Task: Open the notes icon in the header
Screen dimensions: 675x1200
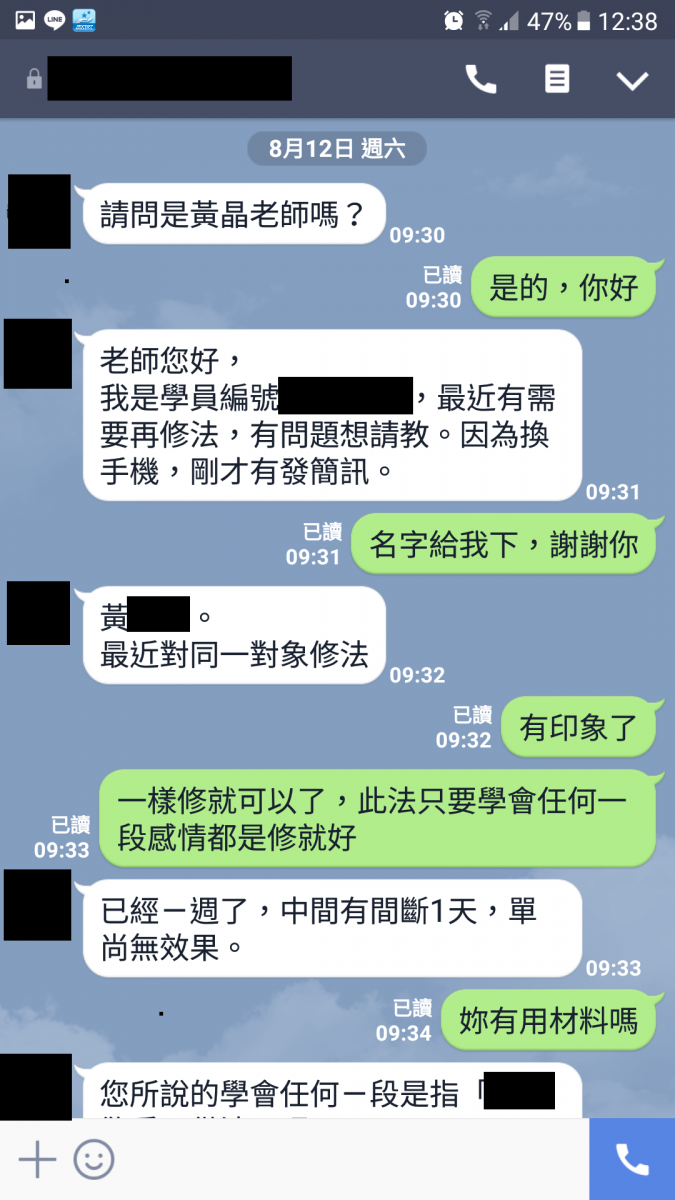Action: point(557,80)
